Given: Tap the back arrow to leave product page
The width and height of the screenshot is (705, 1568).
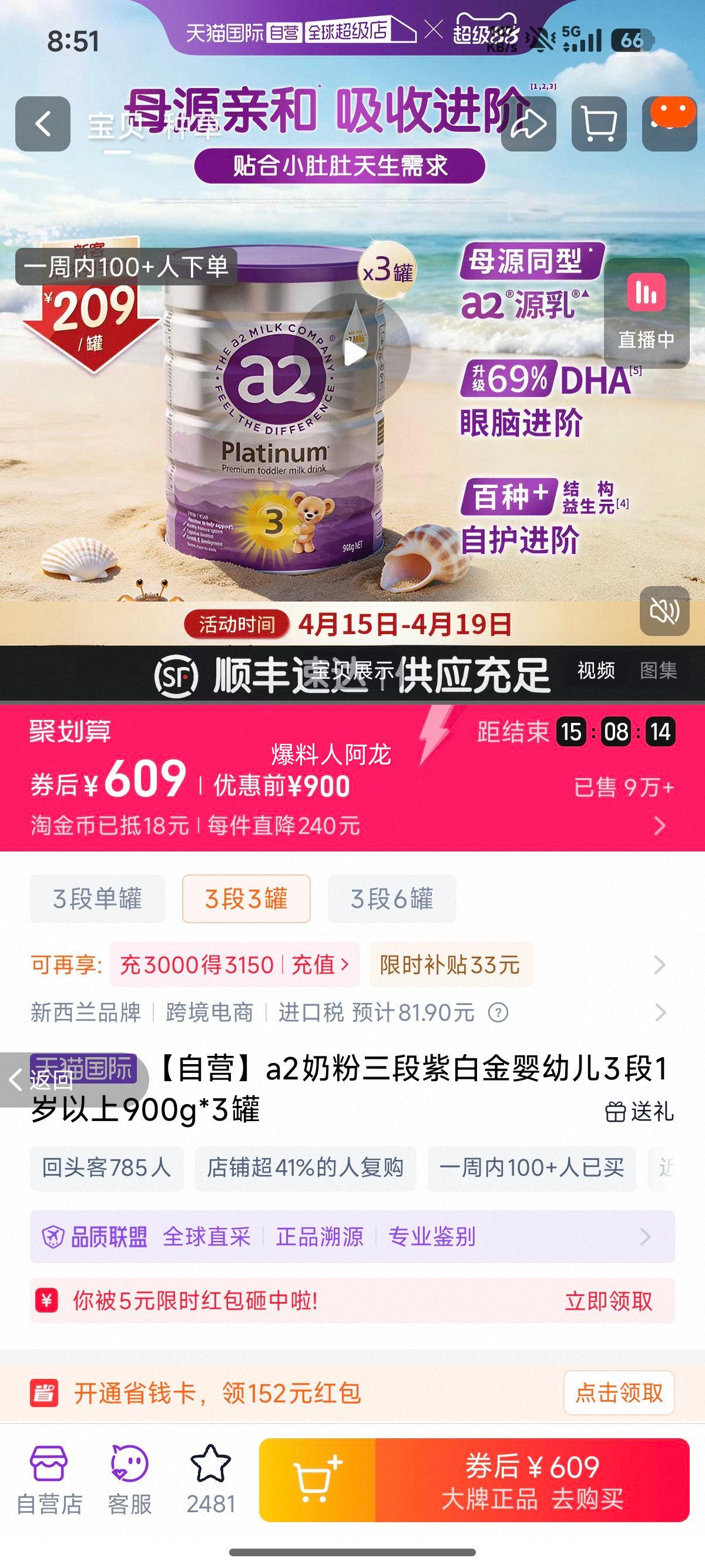Looking at the screenshot, I should click(46, 123).
